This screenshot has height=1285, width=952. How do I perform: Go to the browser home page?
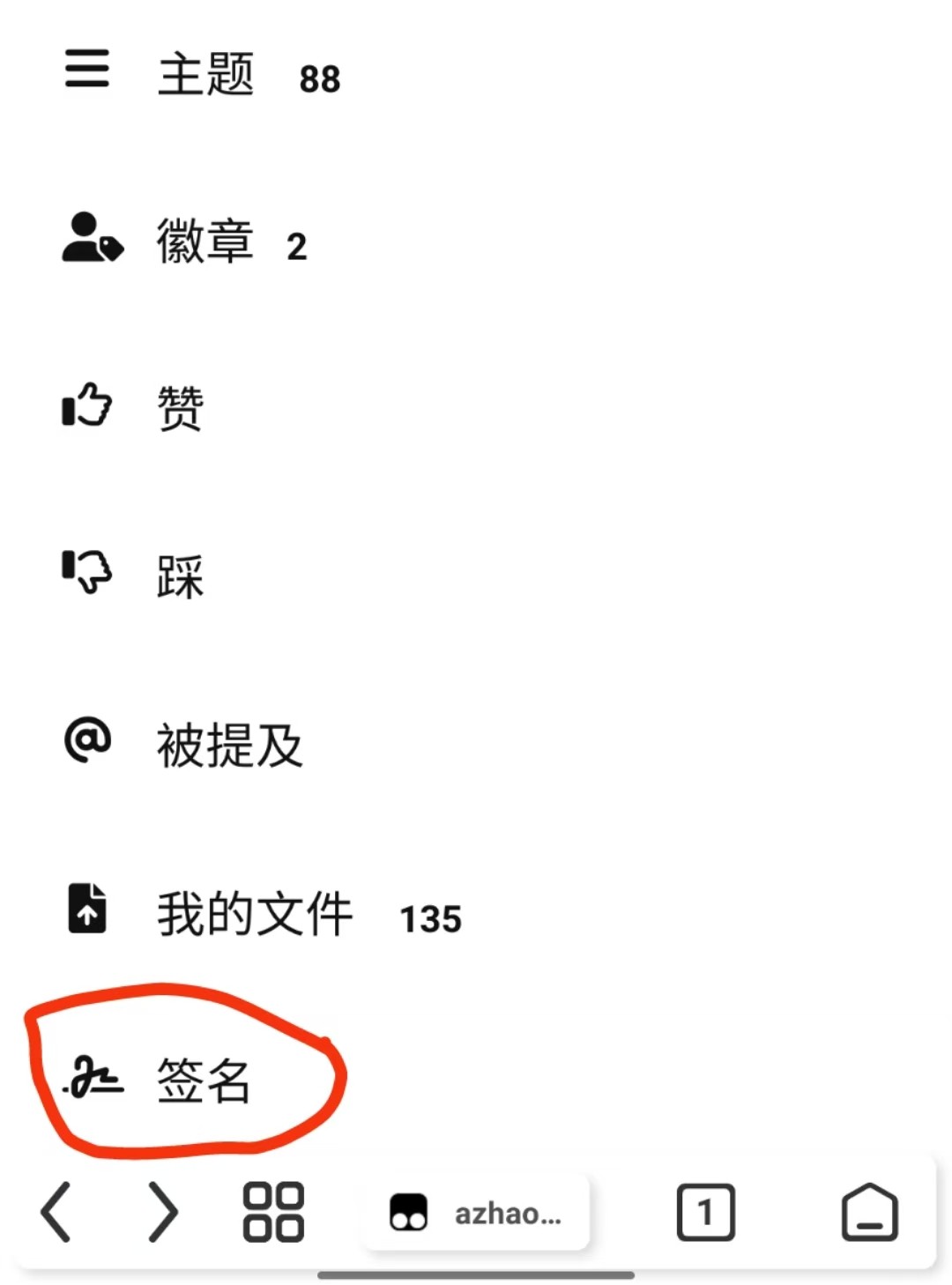[x=869, y=1213]
